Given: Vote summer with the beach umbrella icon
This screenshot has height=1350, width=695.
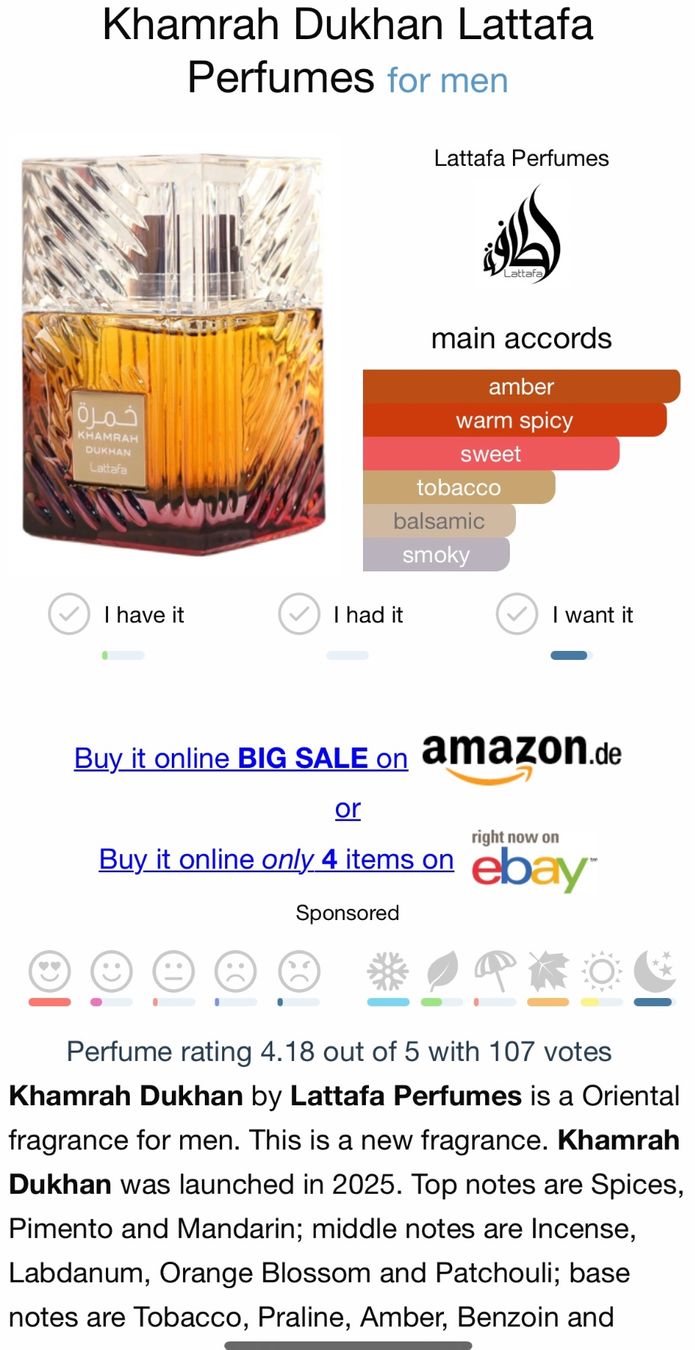Looking at the screenshot, I should pyautogui.click(x=495, y=971).
